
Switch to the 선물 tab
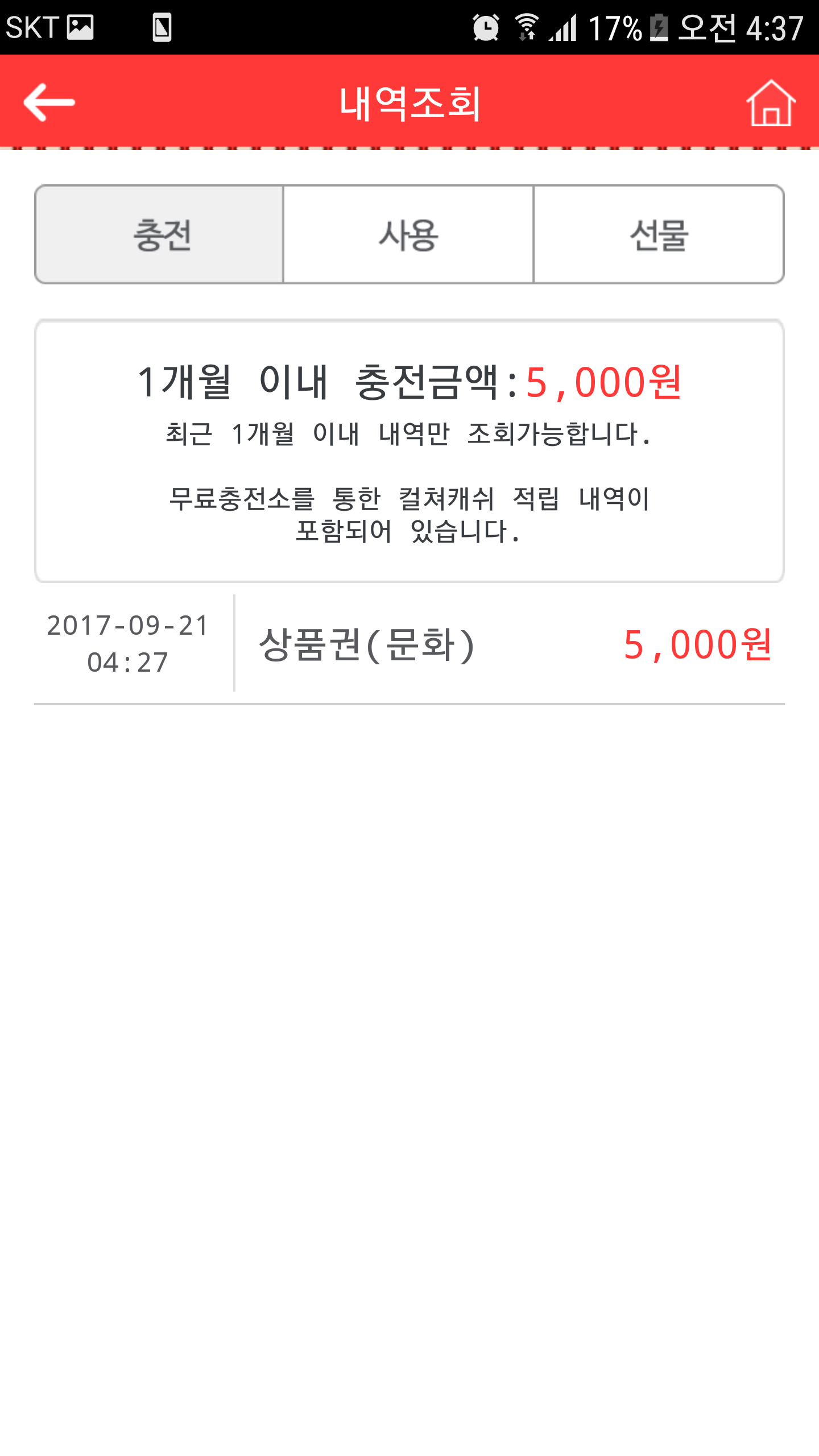pyautogui.click(x=659, y=234)
